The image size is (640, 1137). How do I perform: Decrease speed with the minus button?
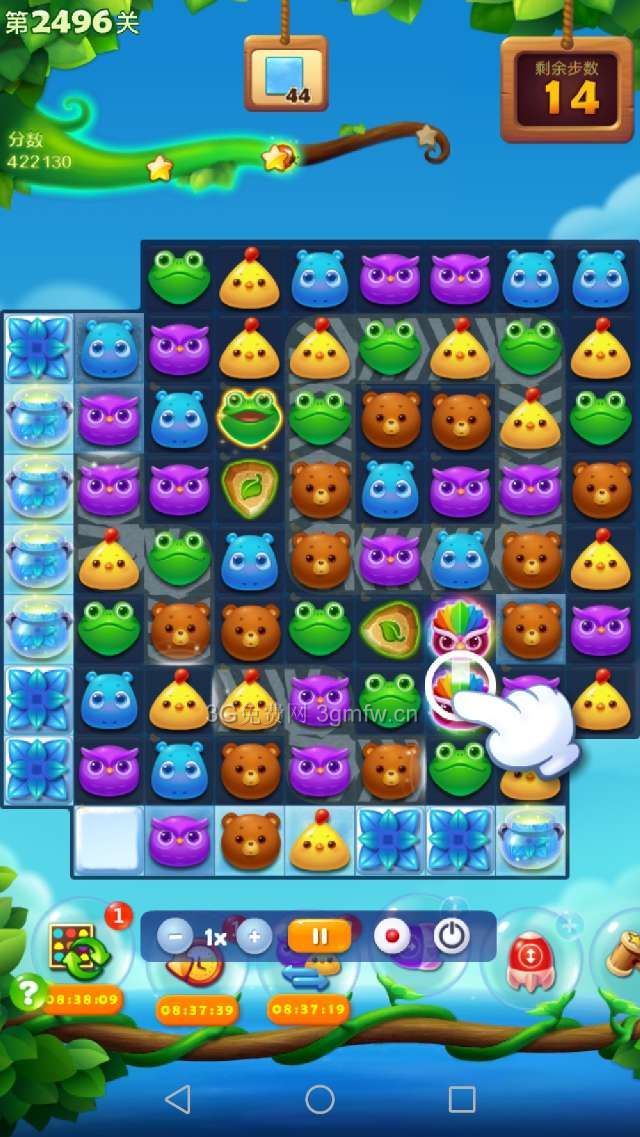click(175, 937)
